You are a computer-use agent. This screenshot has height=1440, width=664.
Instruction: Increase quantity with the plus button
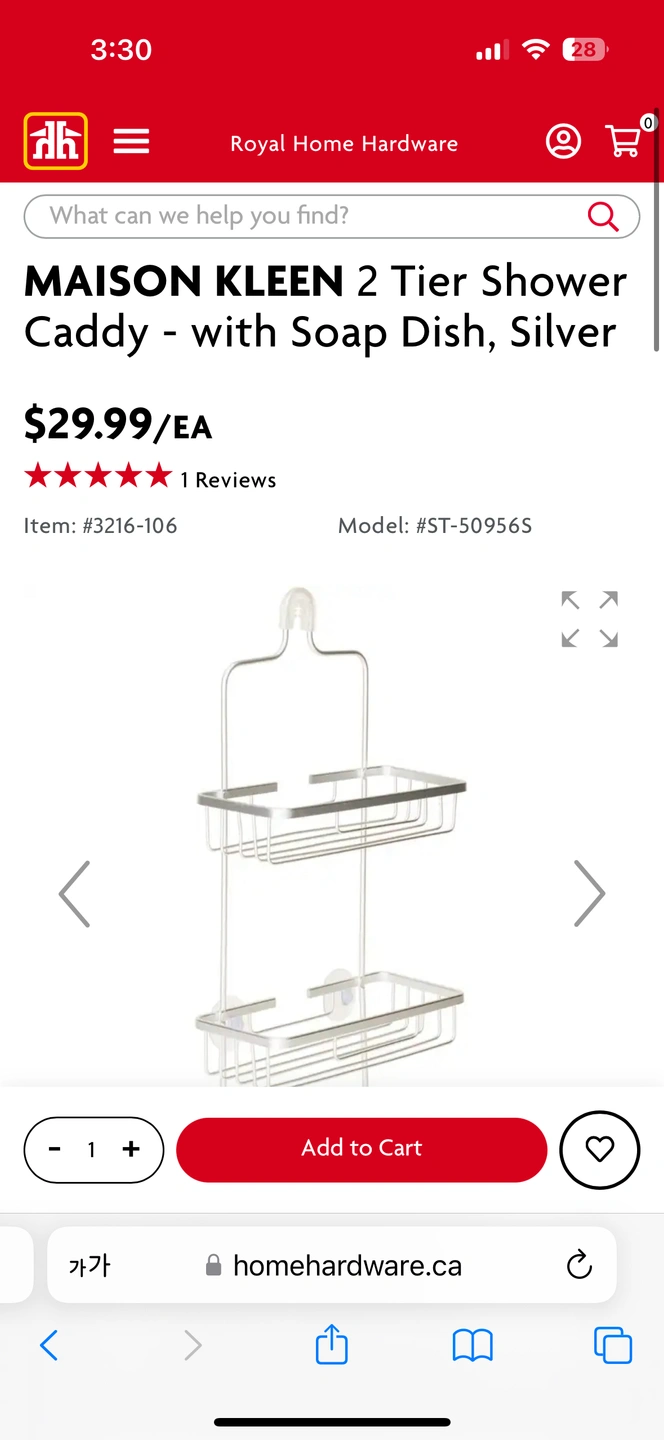[131, 1150]
